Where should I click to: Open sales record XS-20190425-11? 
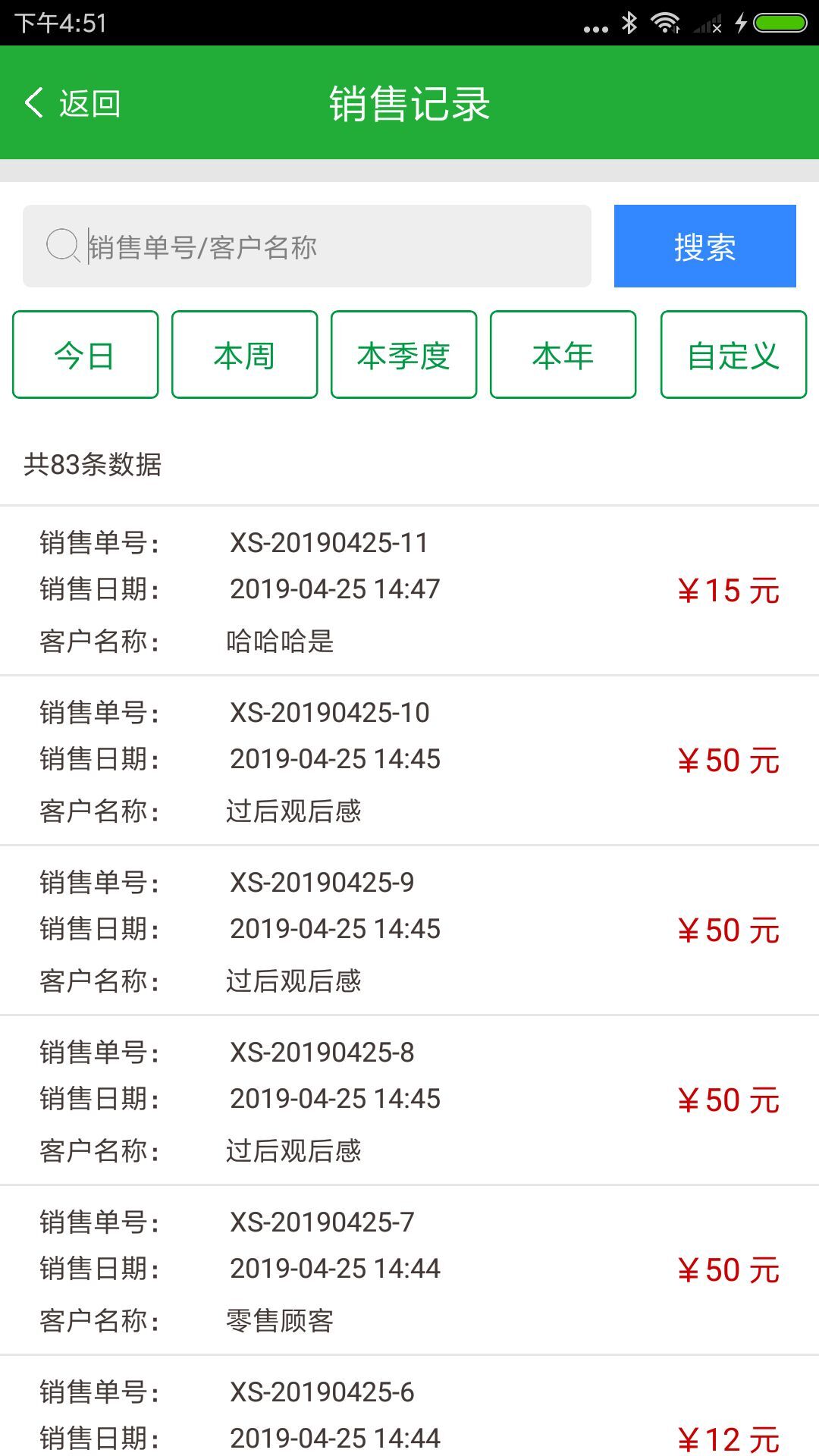point(409,591)
